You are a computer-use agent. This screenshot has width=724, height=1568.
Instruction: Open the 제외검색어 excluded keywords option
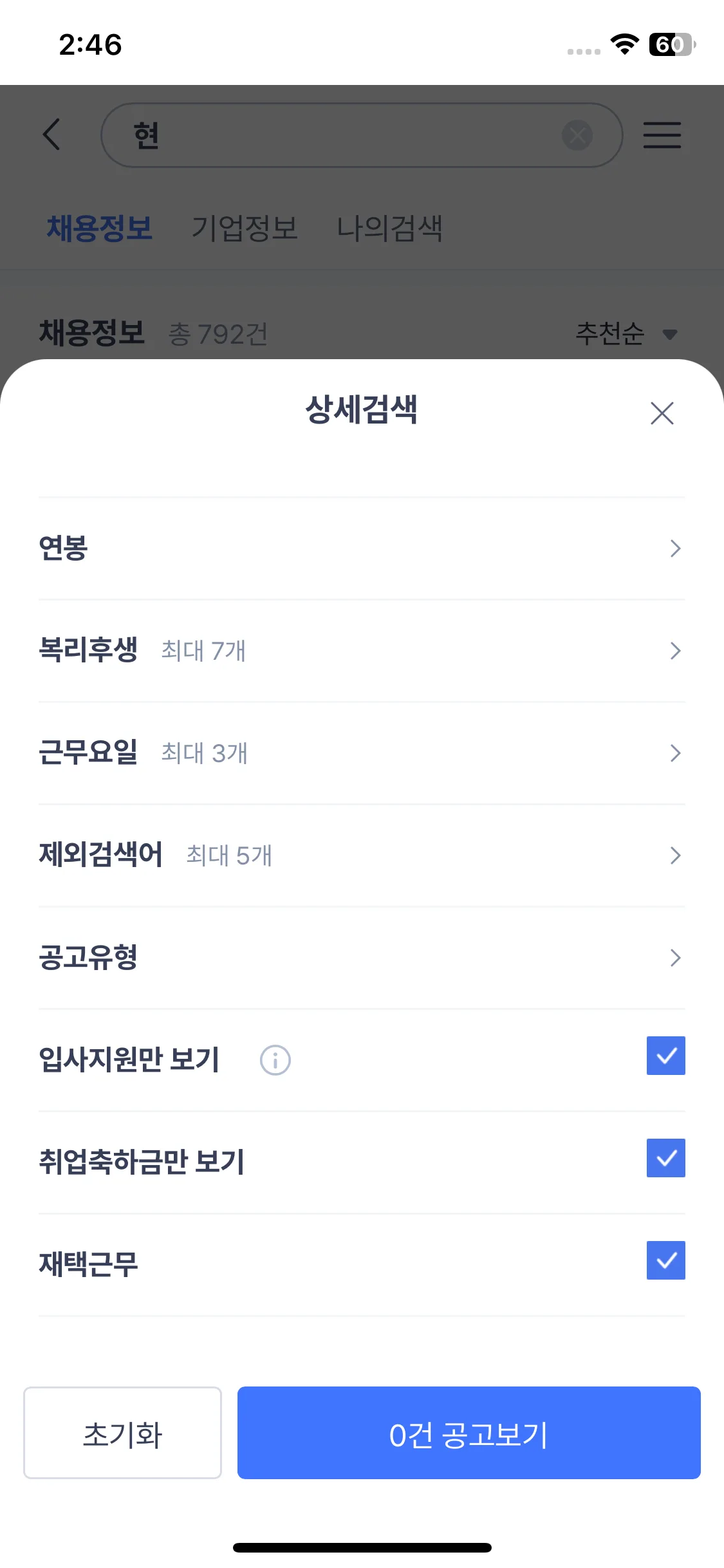pyautogui.click(x=361, y=855)
